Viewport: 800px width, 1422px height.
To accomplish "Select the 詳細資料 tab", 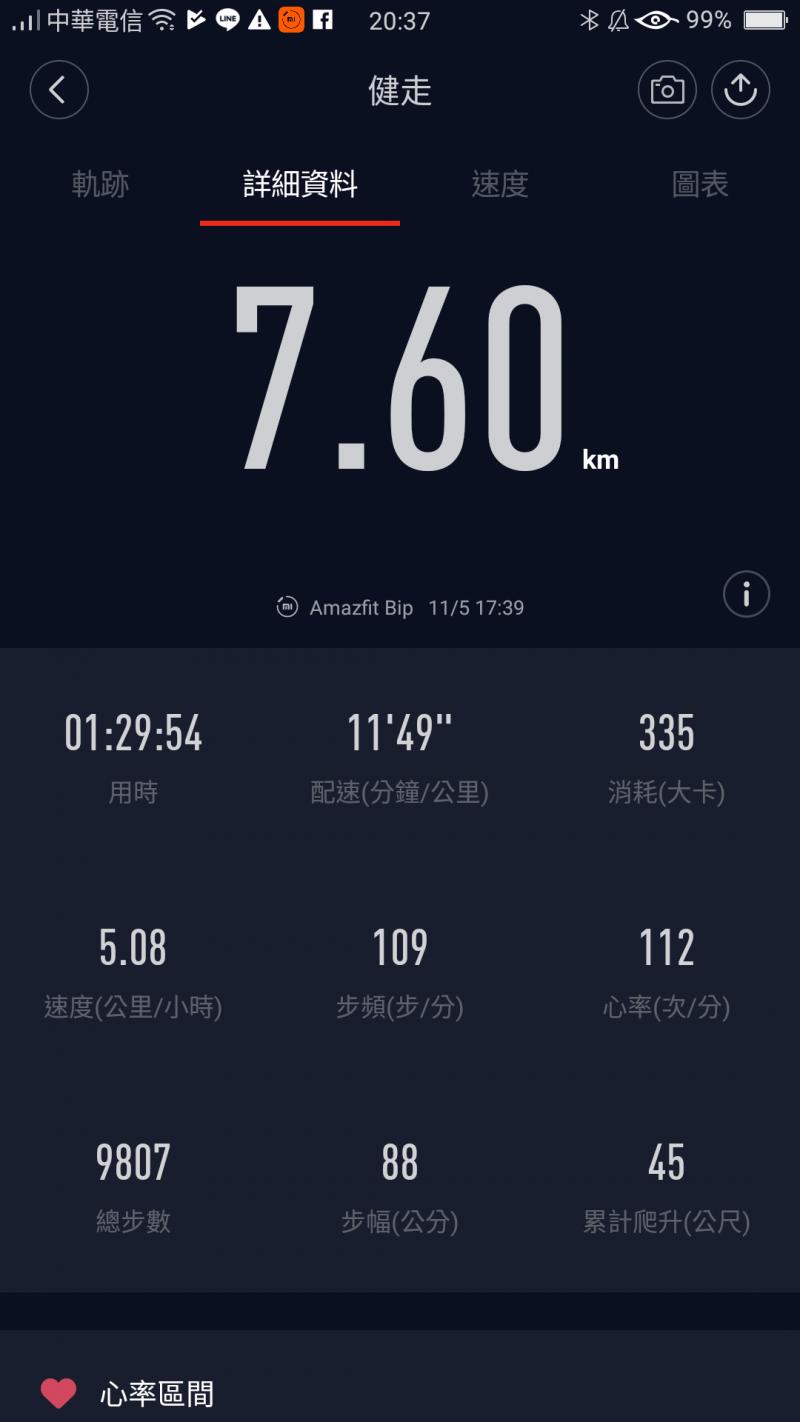I will (x=300, y=184).
